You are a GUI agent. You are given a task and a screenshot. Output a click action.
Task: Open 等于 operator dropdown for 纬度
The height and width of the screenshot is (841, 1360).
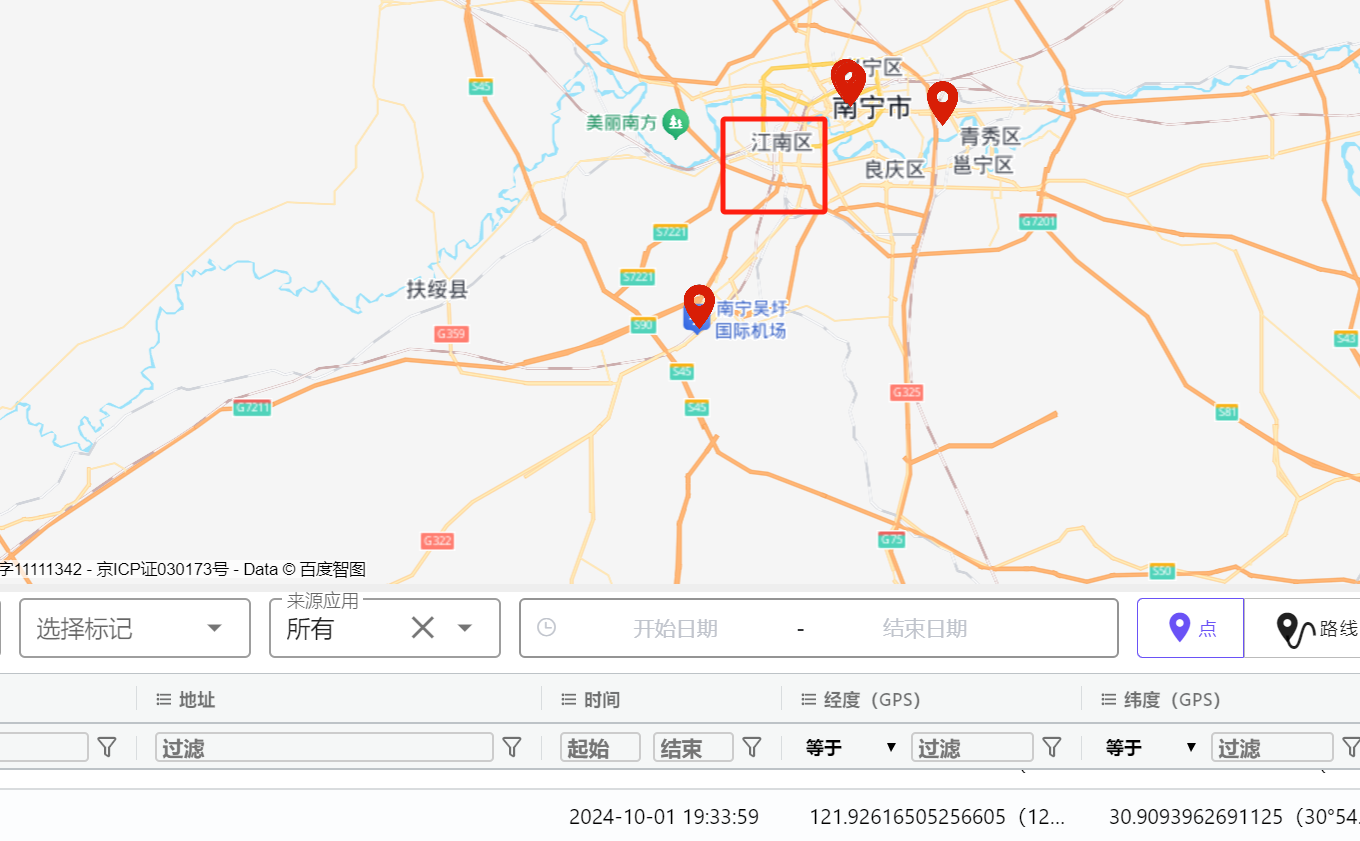pyautogui.click(x=1150, y=747)
